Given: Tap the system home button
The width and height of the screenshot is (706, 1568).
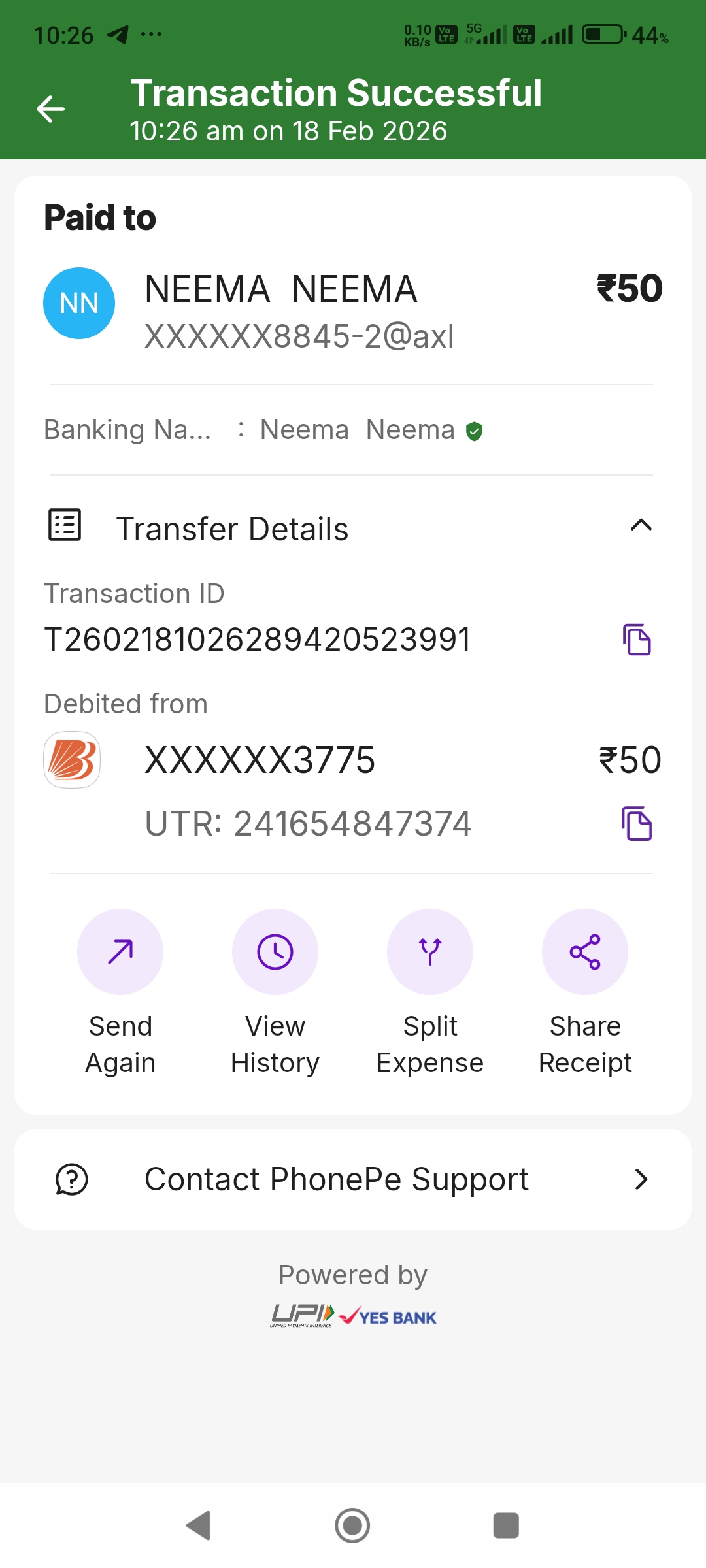Looking at the screenshot, I should coord(352,1526).
